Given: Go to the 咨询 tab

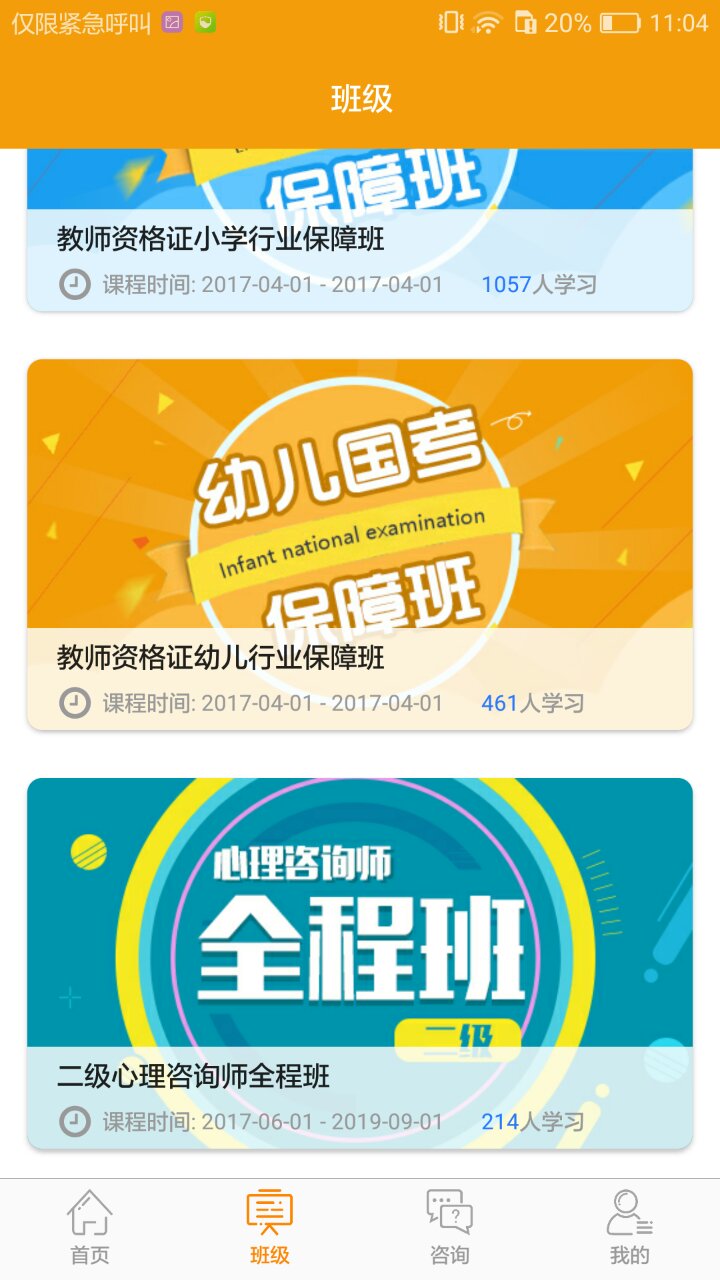Looking at the screenshot, I should [450, 1227].
